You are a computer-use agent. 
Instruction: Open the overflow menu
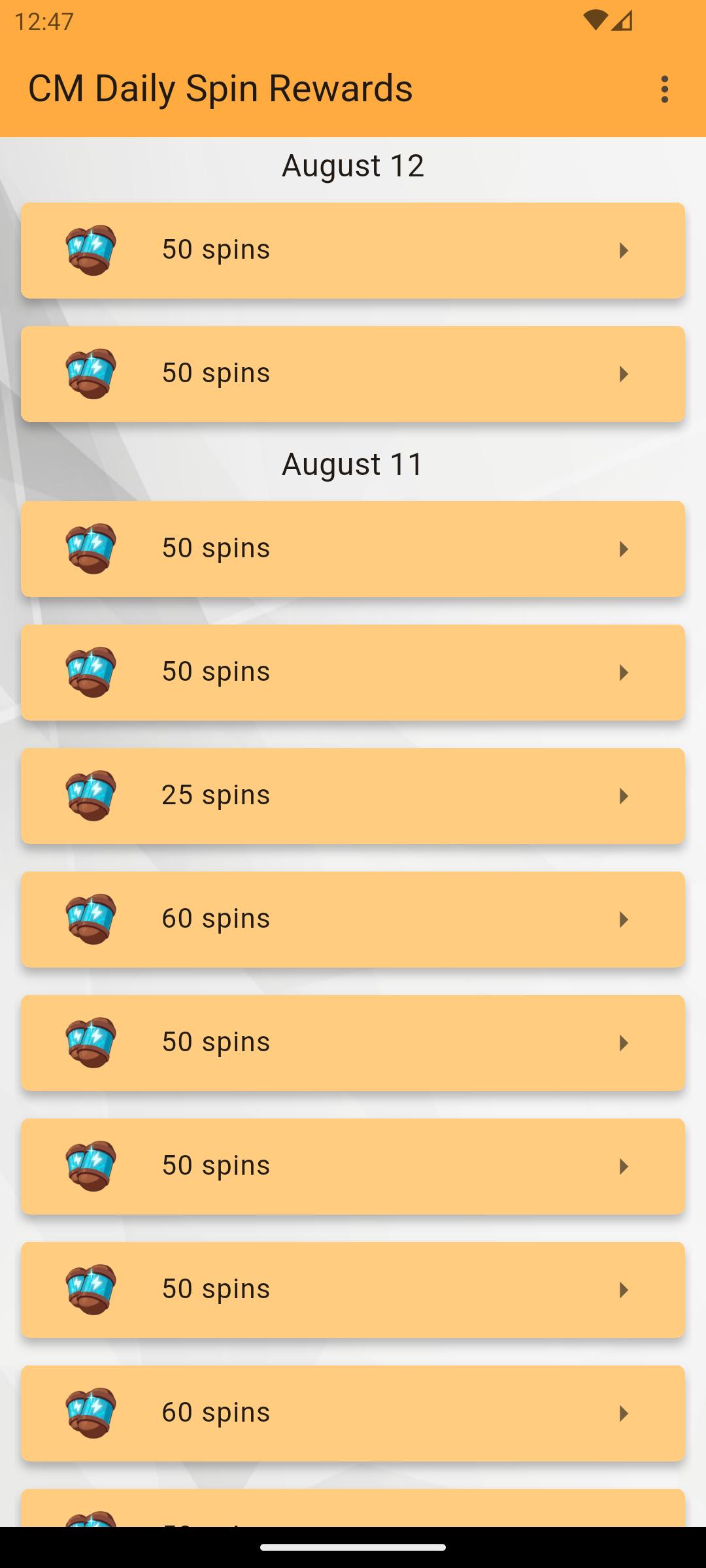[x=664, y=89]
